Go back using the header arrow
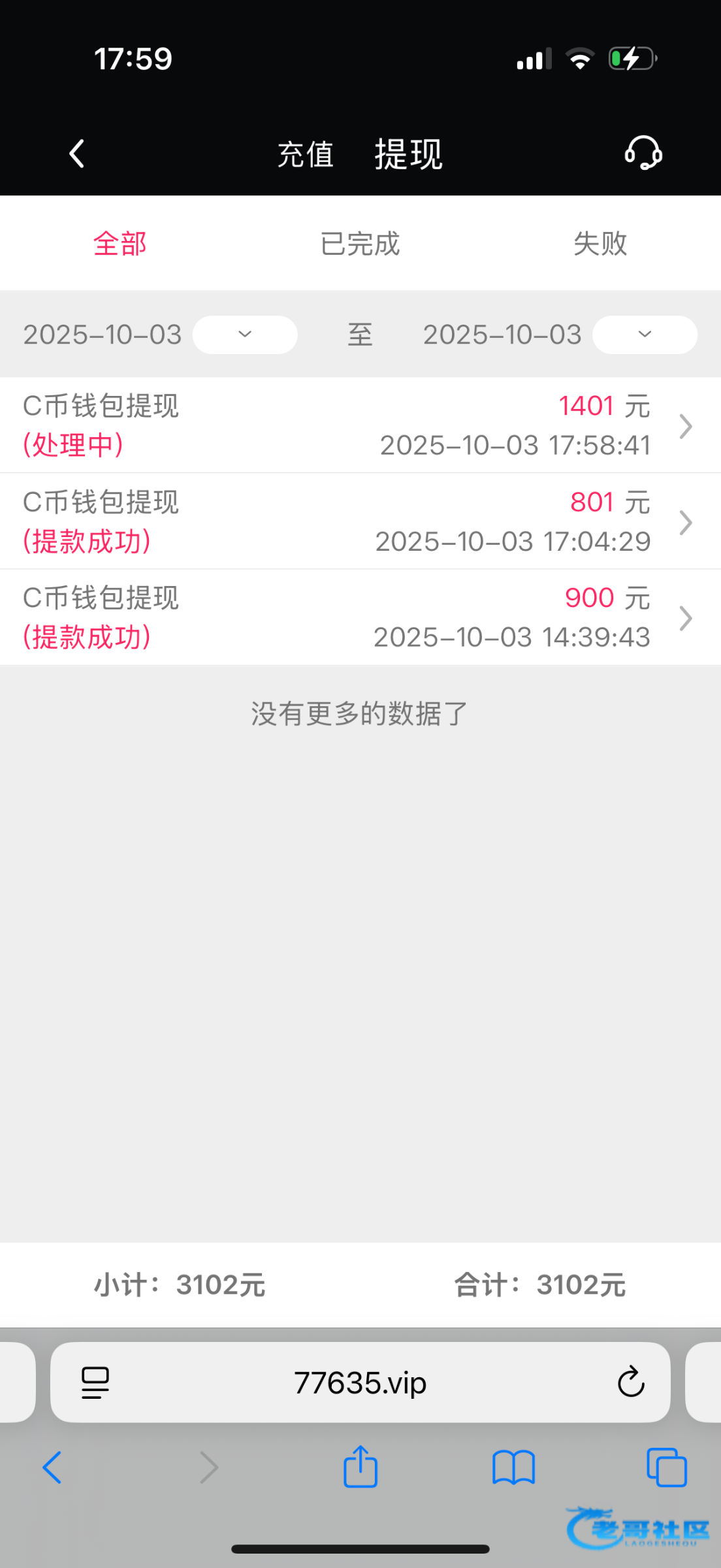721x1568 pixels. click(77, 154)
